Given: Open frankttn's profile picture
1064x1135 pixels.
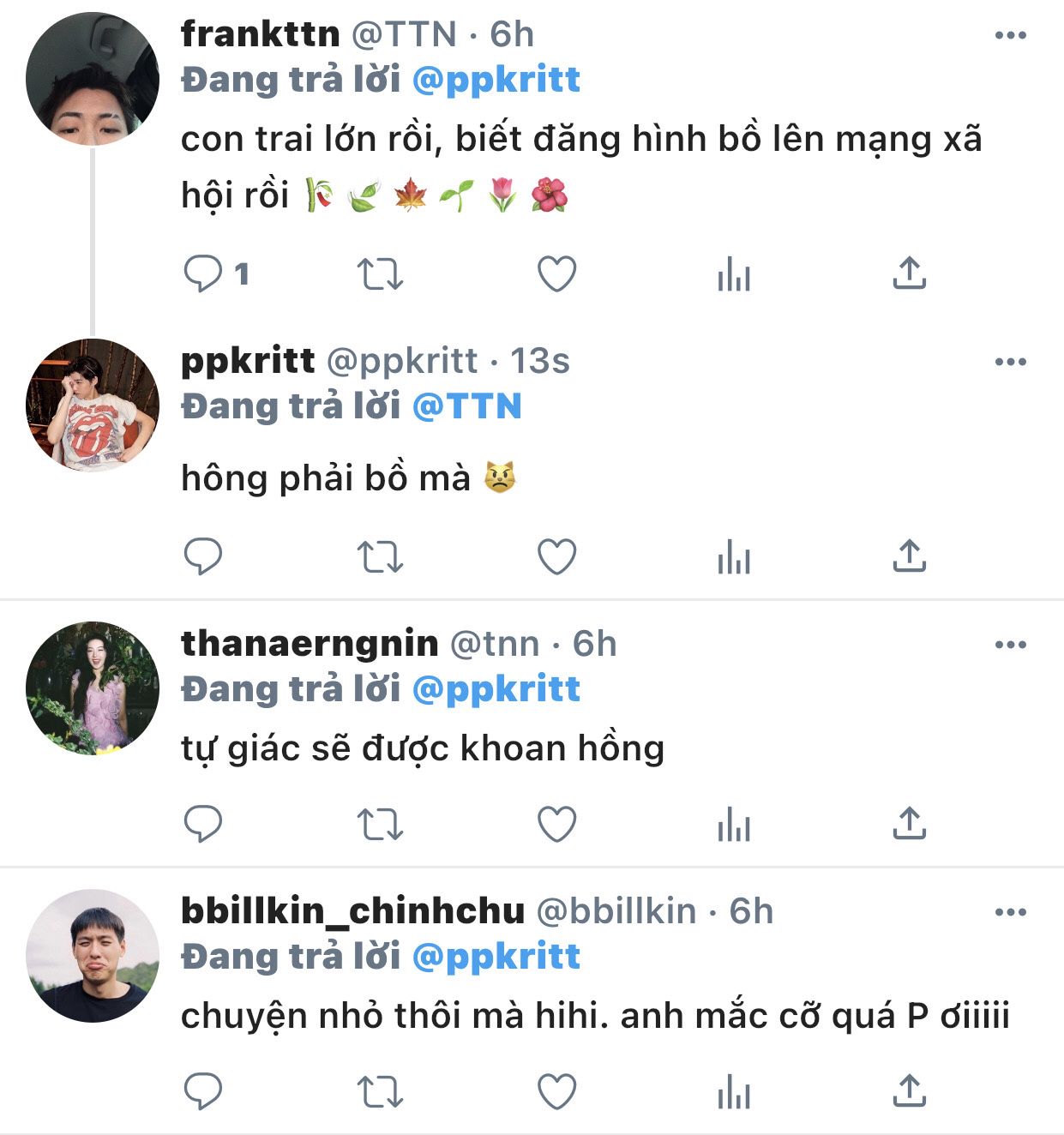Looking at the screenshot, I should [93, 79].
